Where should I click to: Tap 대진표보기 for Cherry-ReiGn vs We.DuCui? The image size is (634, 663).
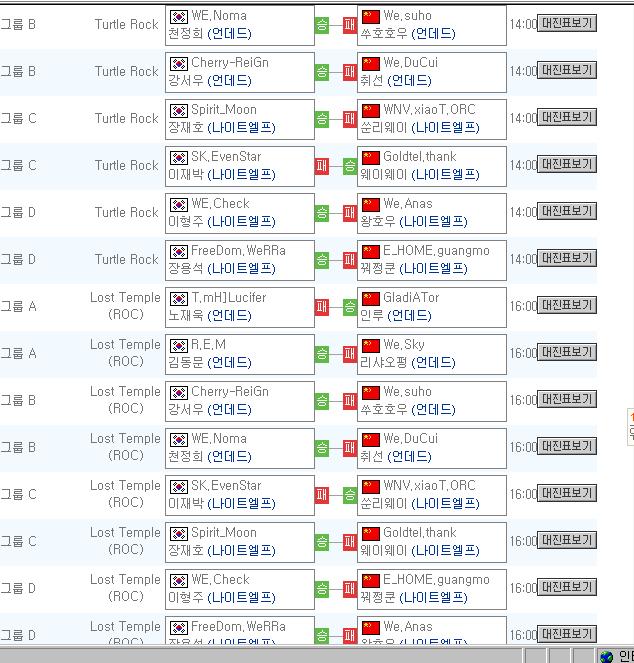point(567,70)
